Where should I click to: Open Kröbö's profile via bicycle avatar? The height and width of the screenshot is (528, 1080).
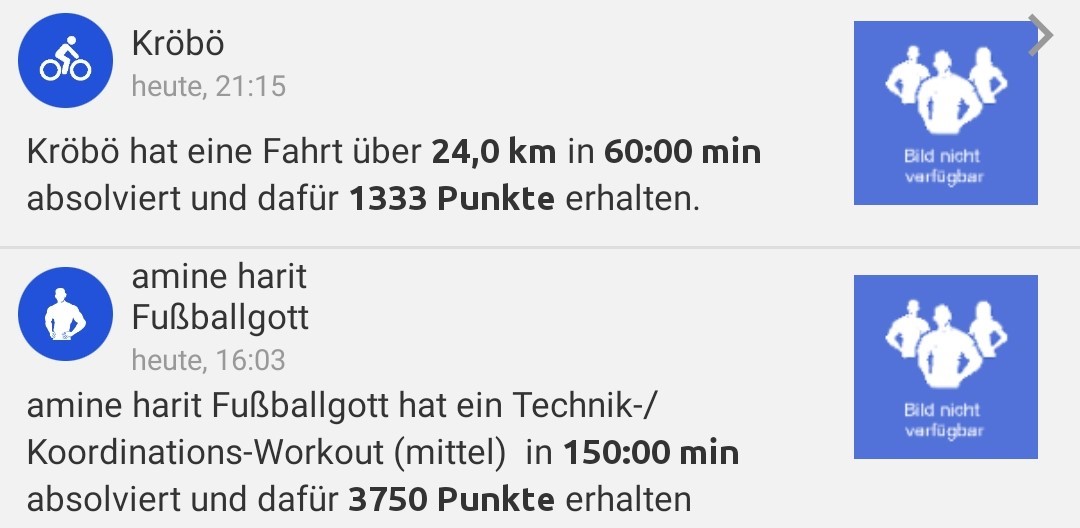coord(66,61)
